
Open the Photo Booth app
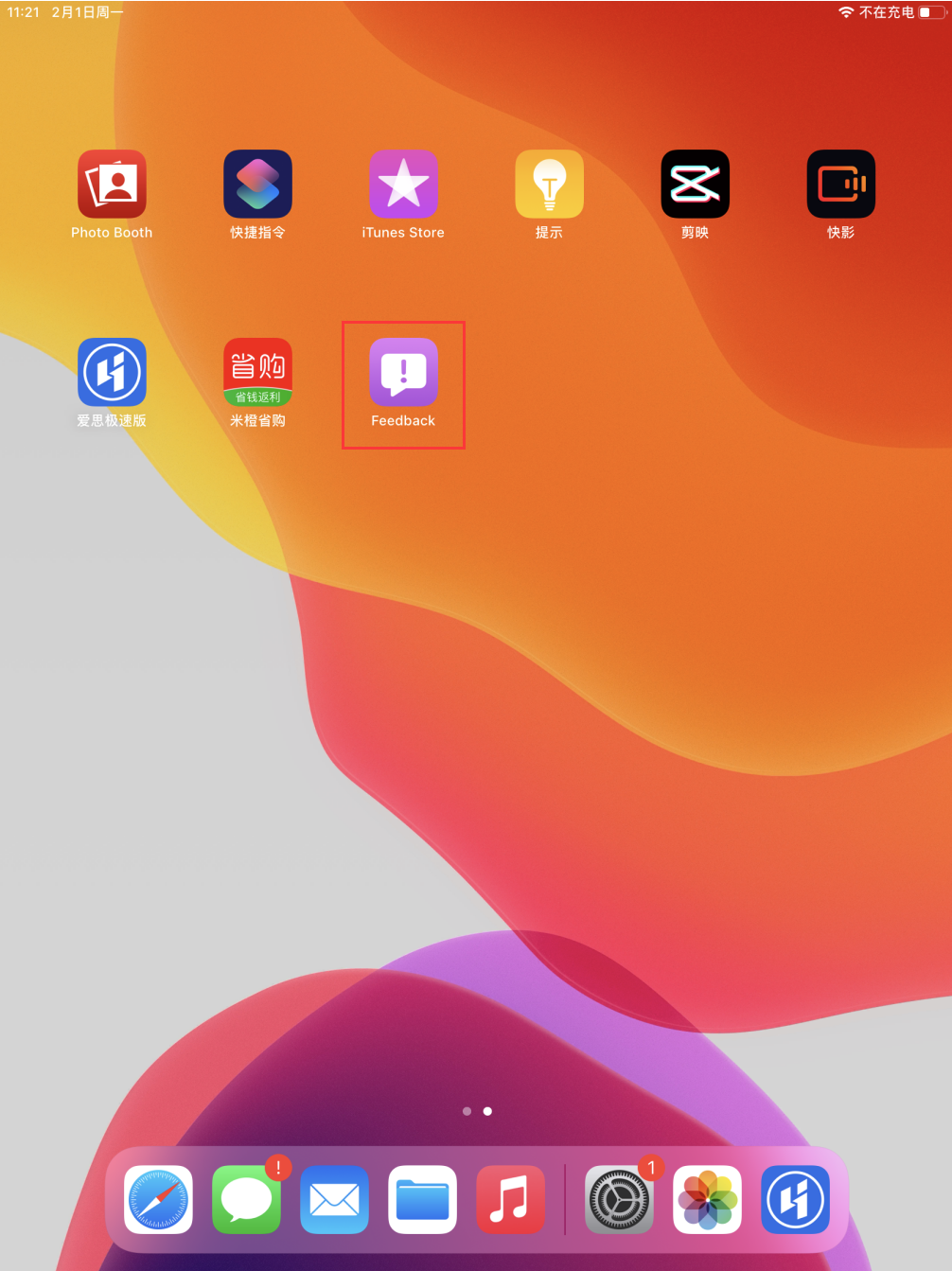112,184
